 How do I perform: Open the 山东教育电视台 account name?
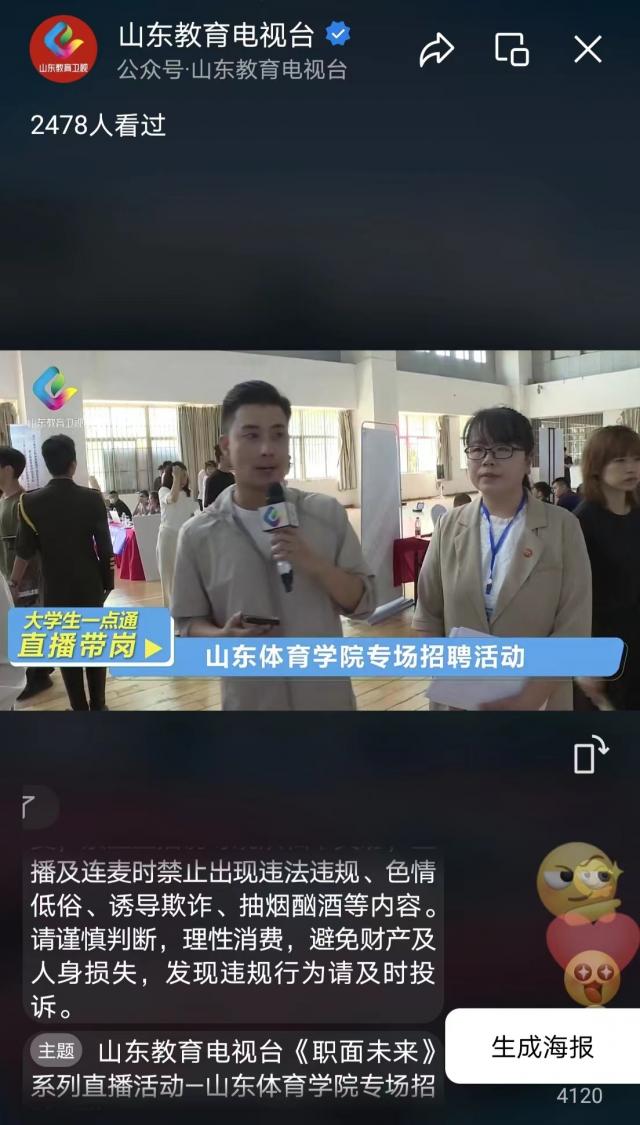pyautogui.click(x=216, y=35)
